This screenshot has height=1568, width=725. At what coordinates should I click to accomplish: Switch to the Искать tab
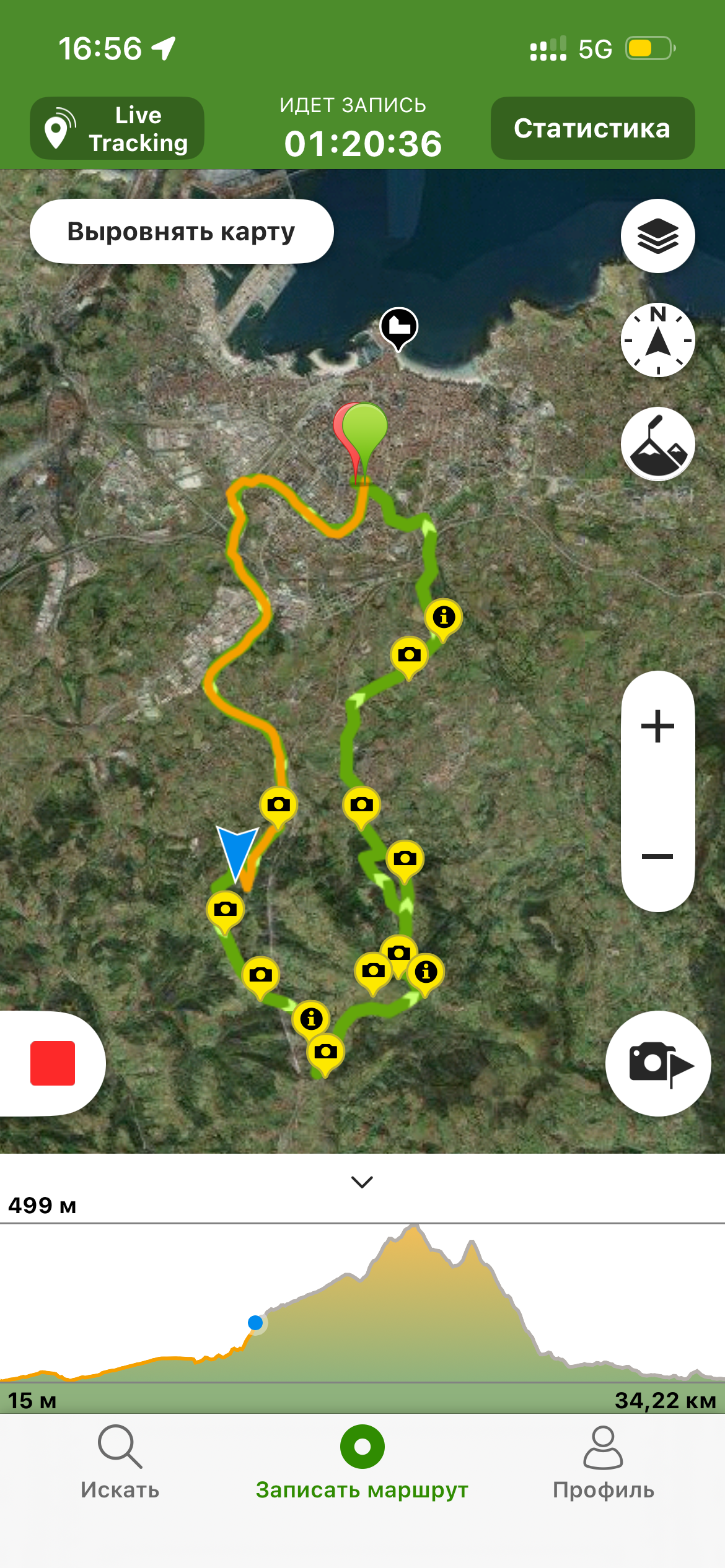point(120,1461)
